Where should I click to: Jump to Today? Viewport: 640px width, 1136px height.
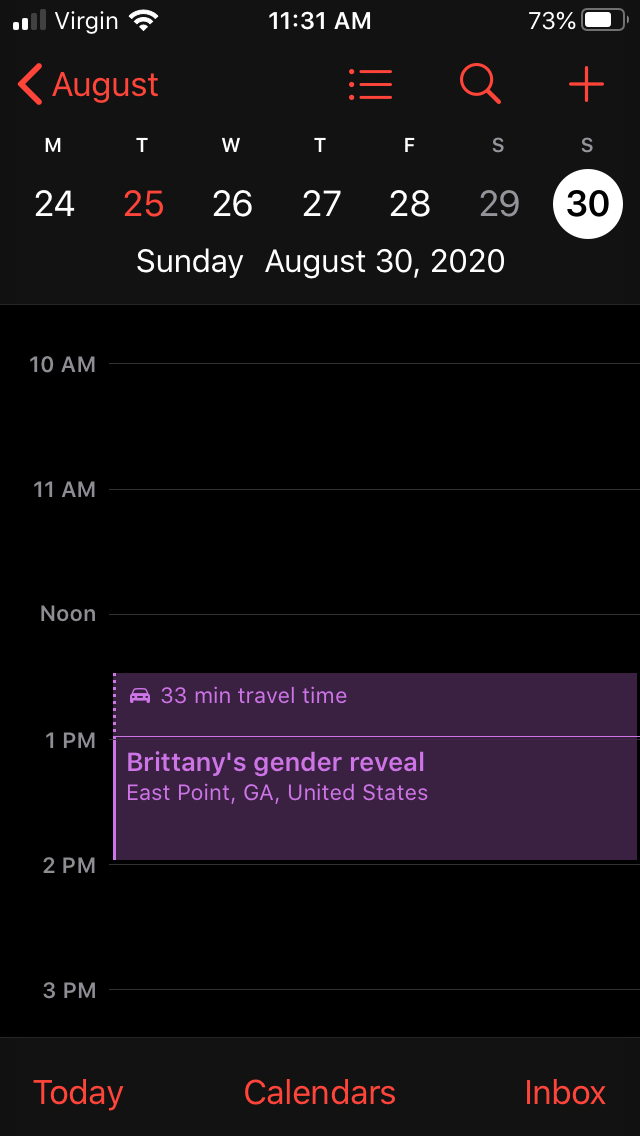(78, 1092)
